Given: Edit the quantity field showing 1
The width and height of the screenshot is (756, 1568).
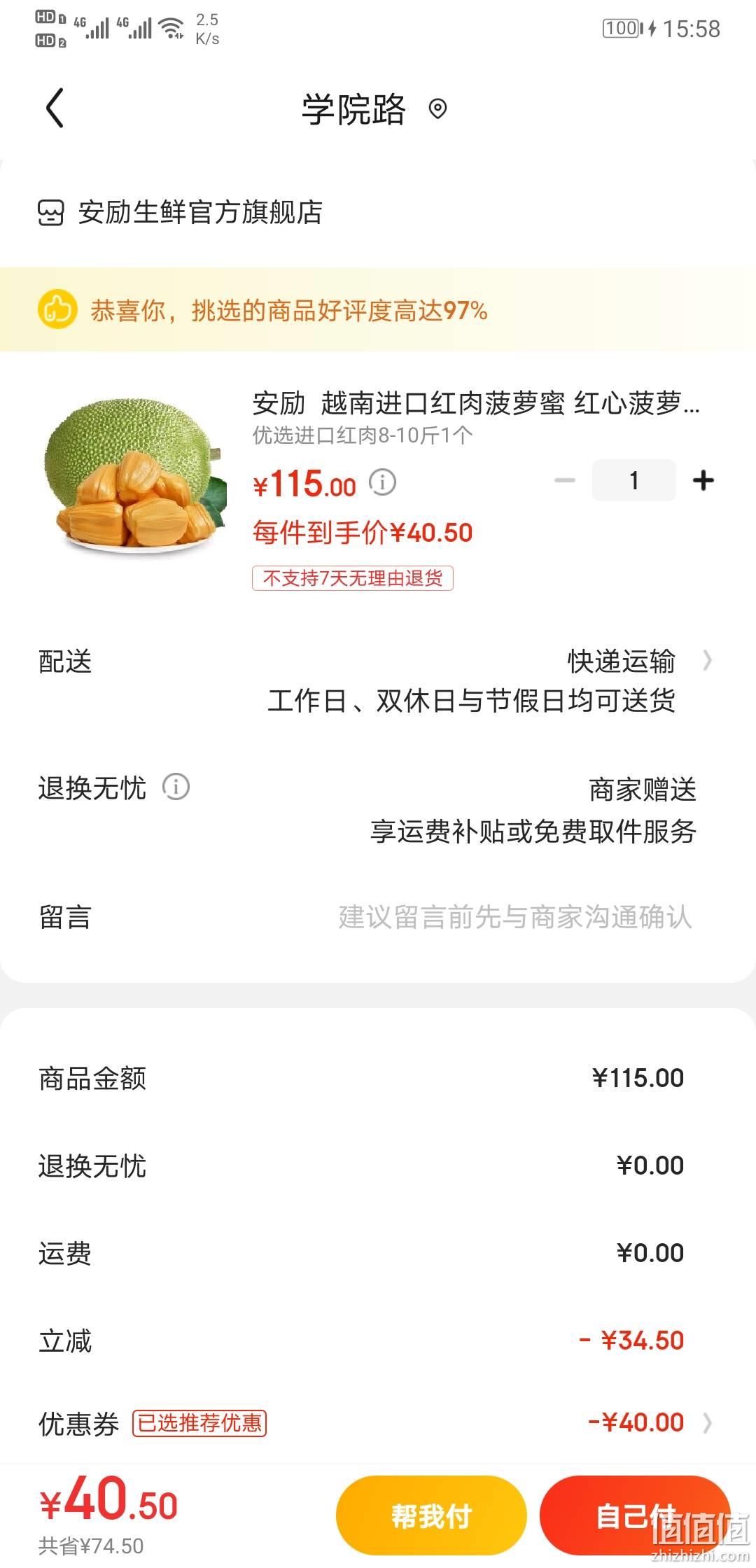Looking at the screenshot, I should point(633,481).
